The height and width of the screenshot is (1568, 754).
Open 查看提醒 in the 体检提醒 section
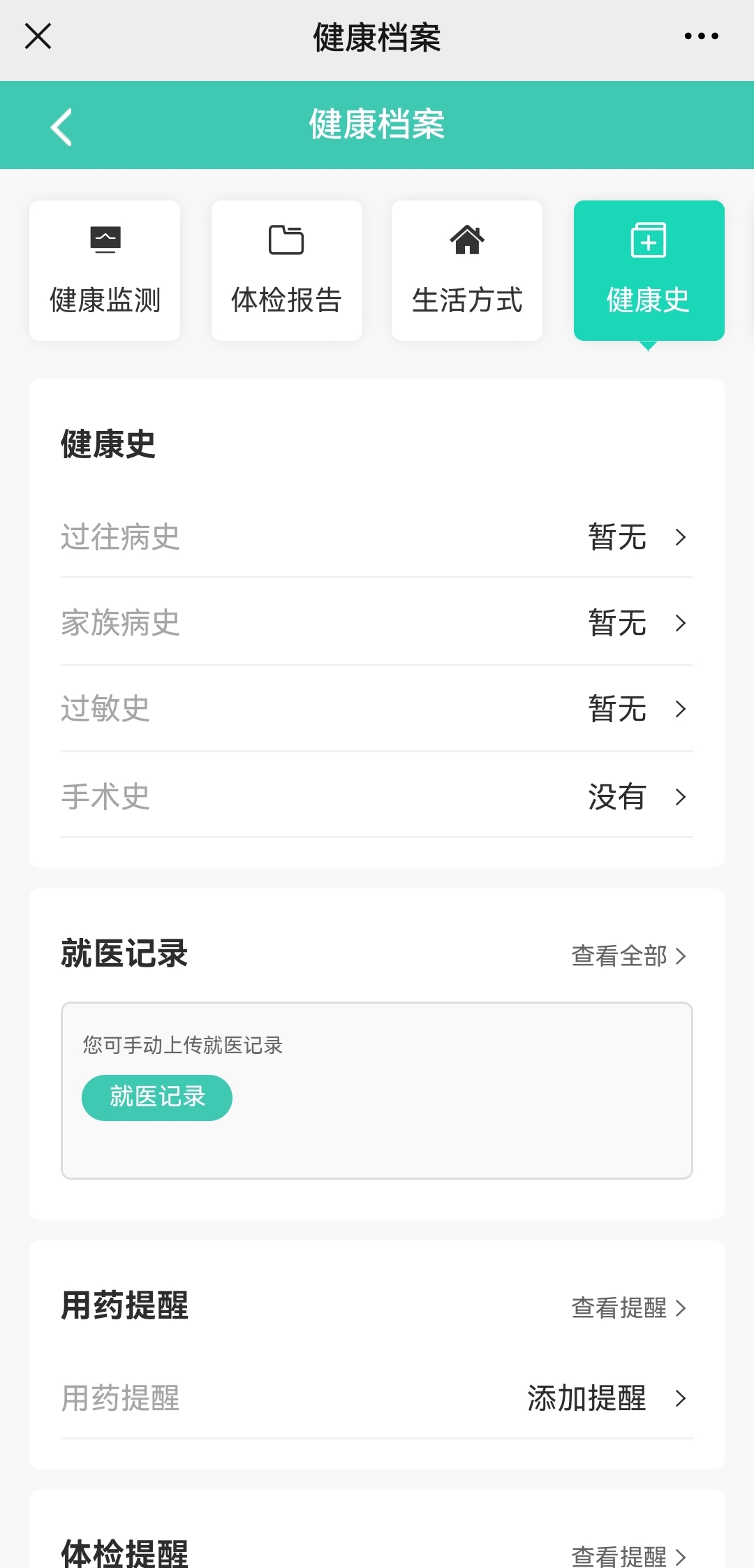[629, 1555]
